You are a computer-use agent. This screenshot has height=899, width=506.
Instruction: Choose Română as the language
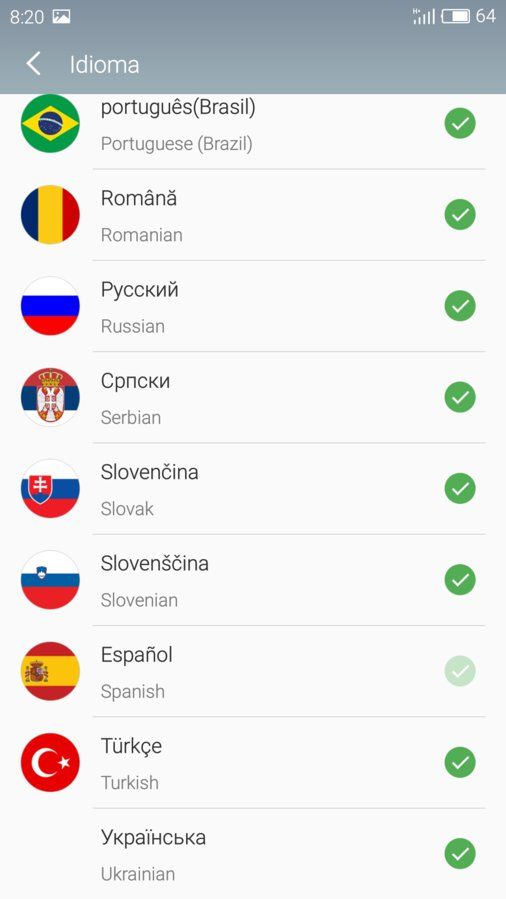pyautogui.click(x=253, y=215)
